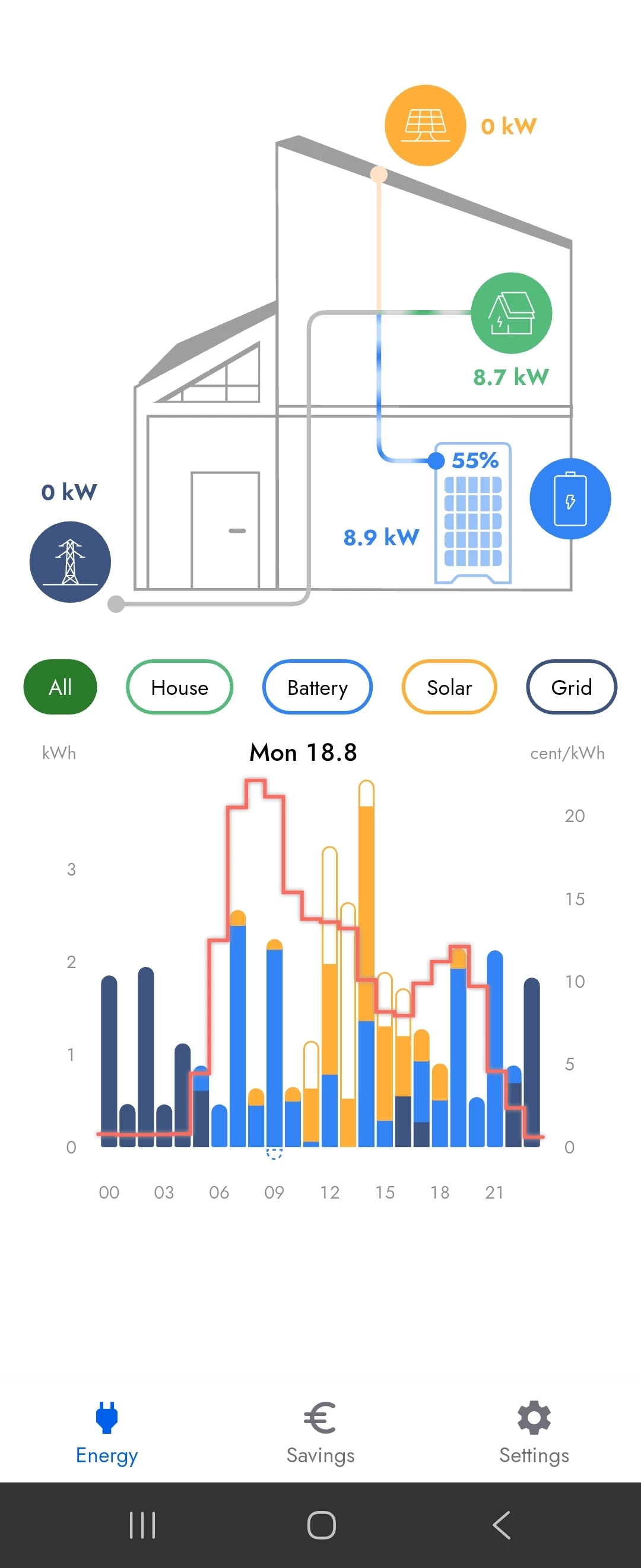The height and width of the screenshot is (1568, 641).
Task: Filter the chart by House
Action: pos(179,687)
